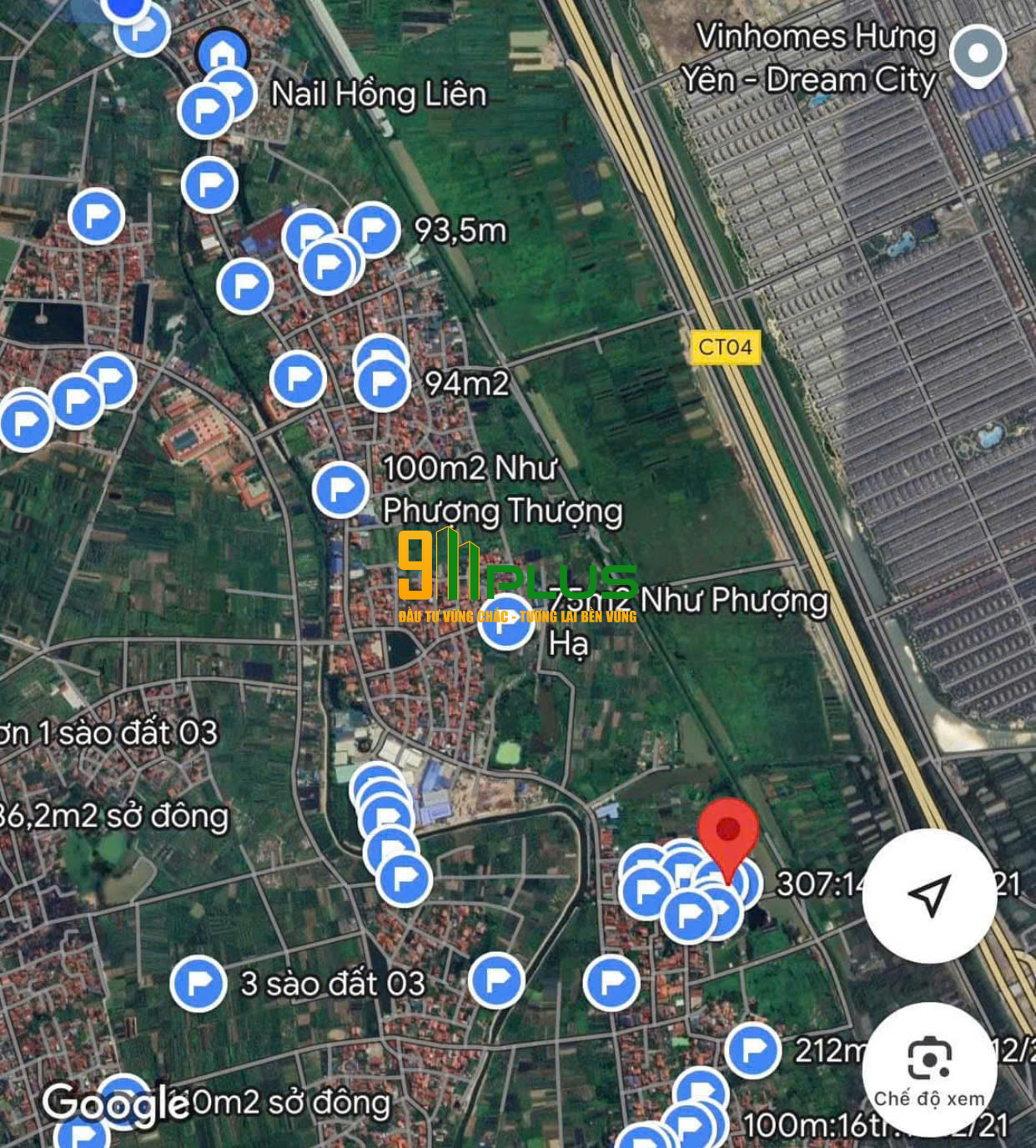Tap the flag marker labeled 94m2

(x=383, y=384)
